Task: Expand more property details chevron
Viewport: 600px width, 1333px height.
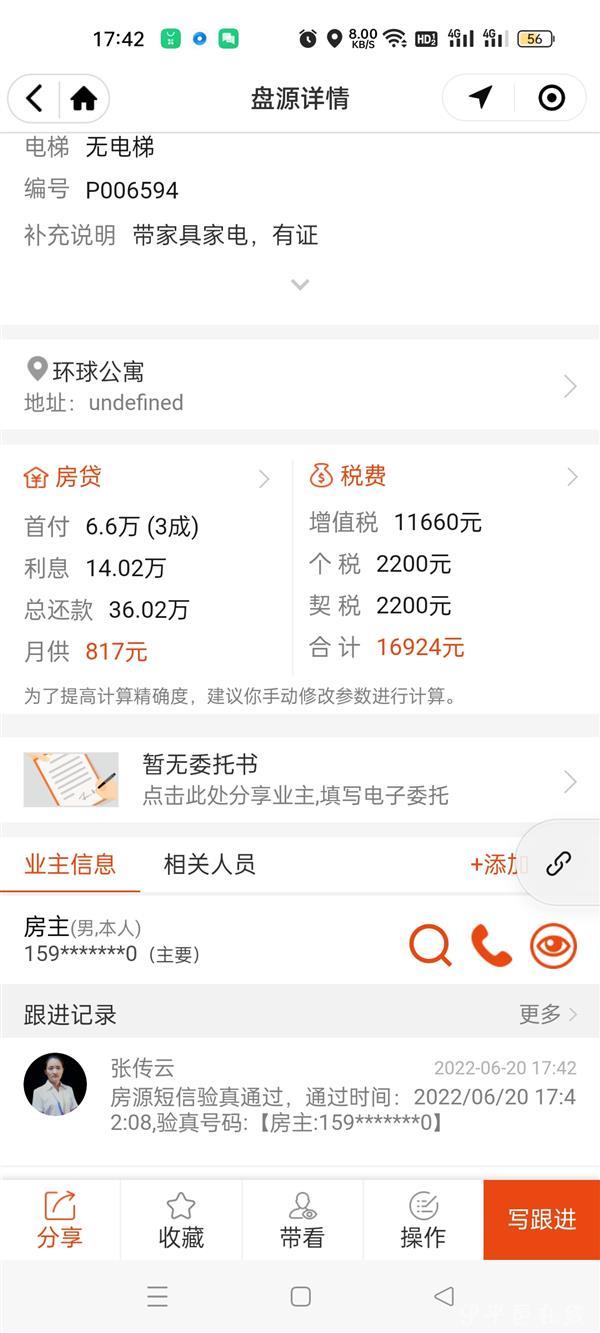Action: tap(300, 285)
